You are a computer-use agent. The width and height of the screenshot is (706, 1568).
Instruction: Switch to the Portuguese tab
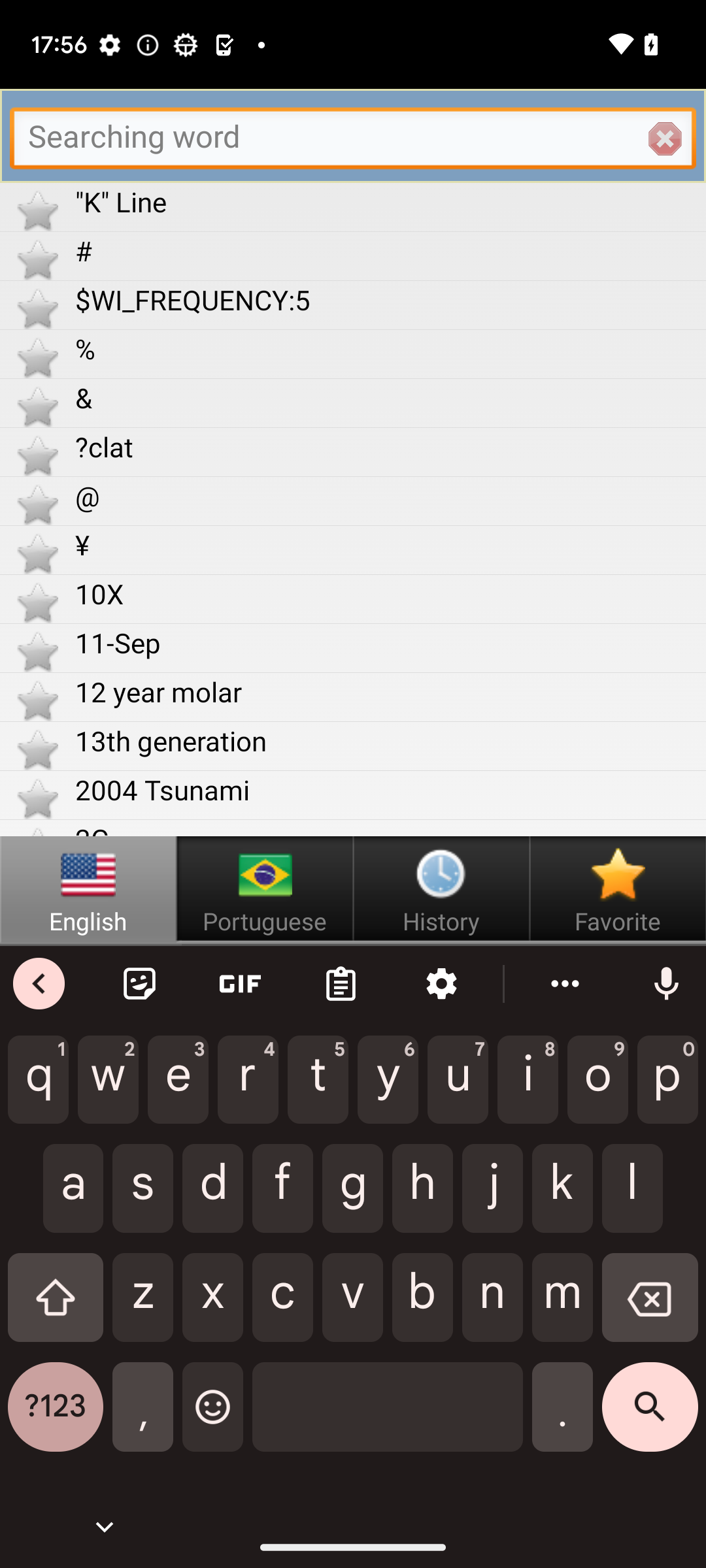(265, 889)
